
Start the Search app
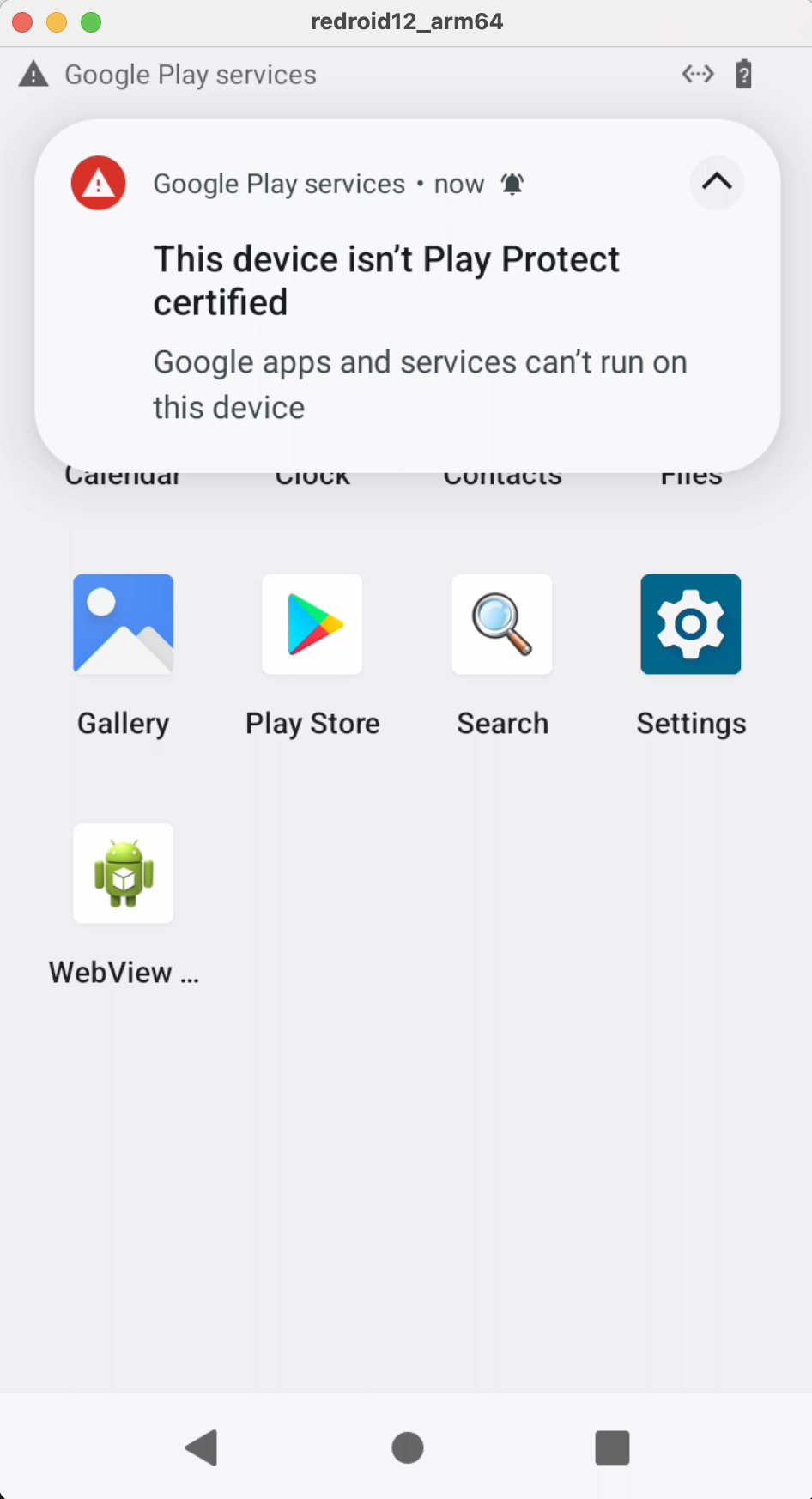click(x=502, y=624)
